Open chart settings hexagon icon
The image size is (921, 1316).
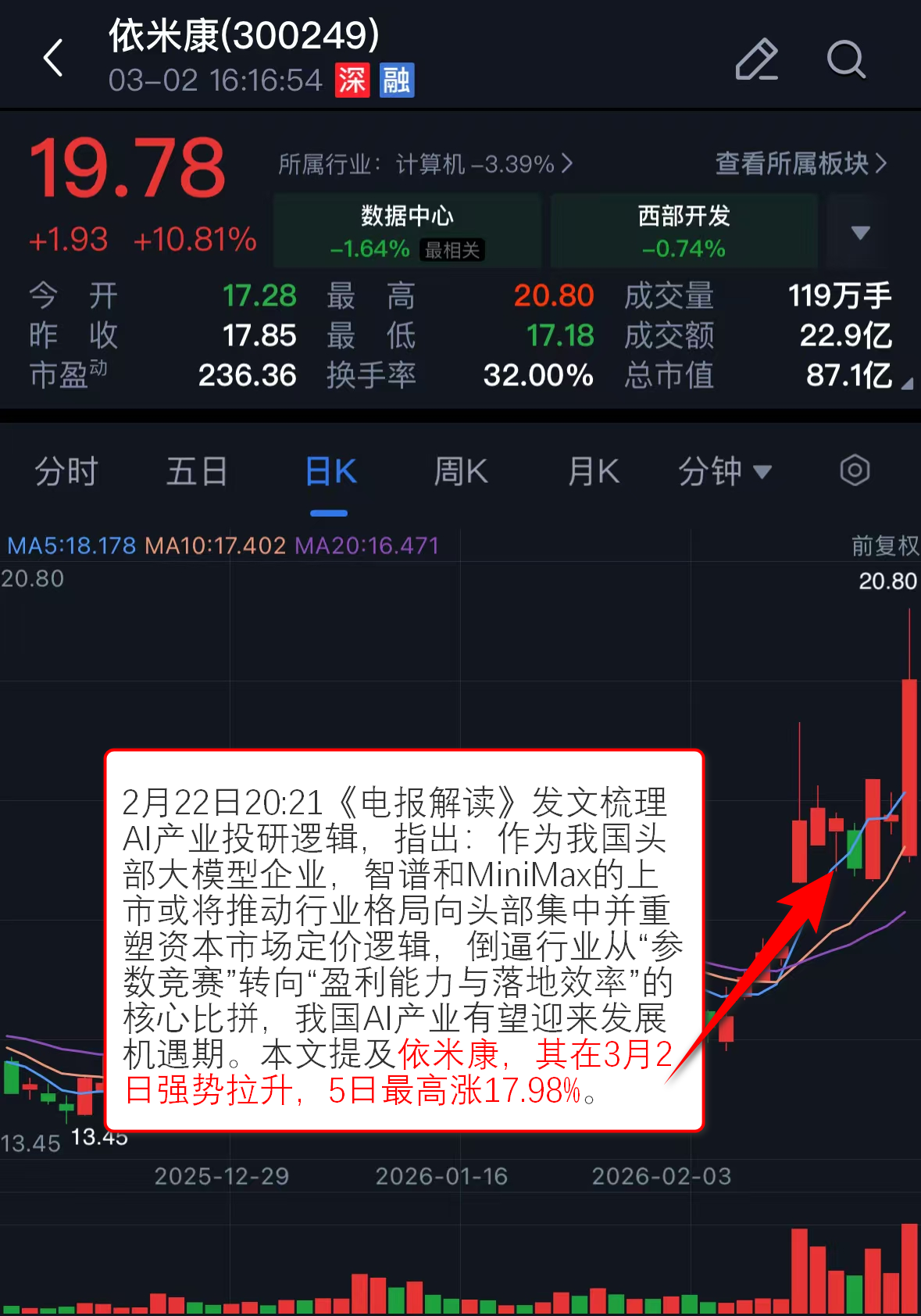tap(855, 470)
